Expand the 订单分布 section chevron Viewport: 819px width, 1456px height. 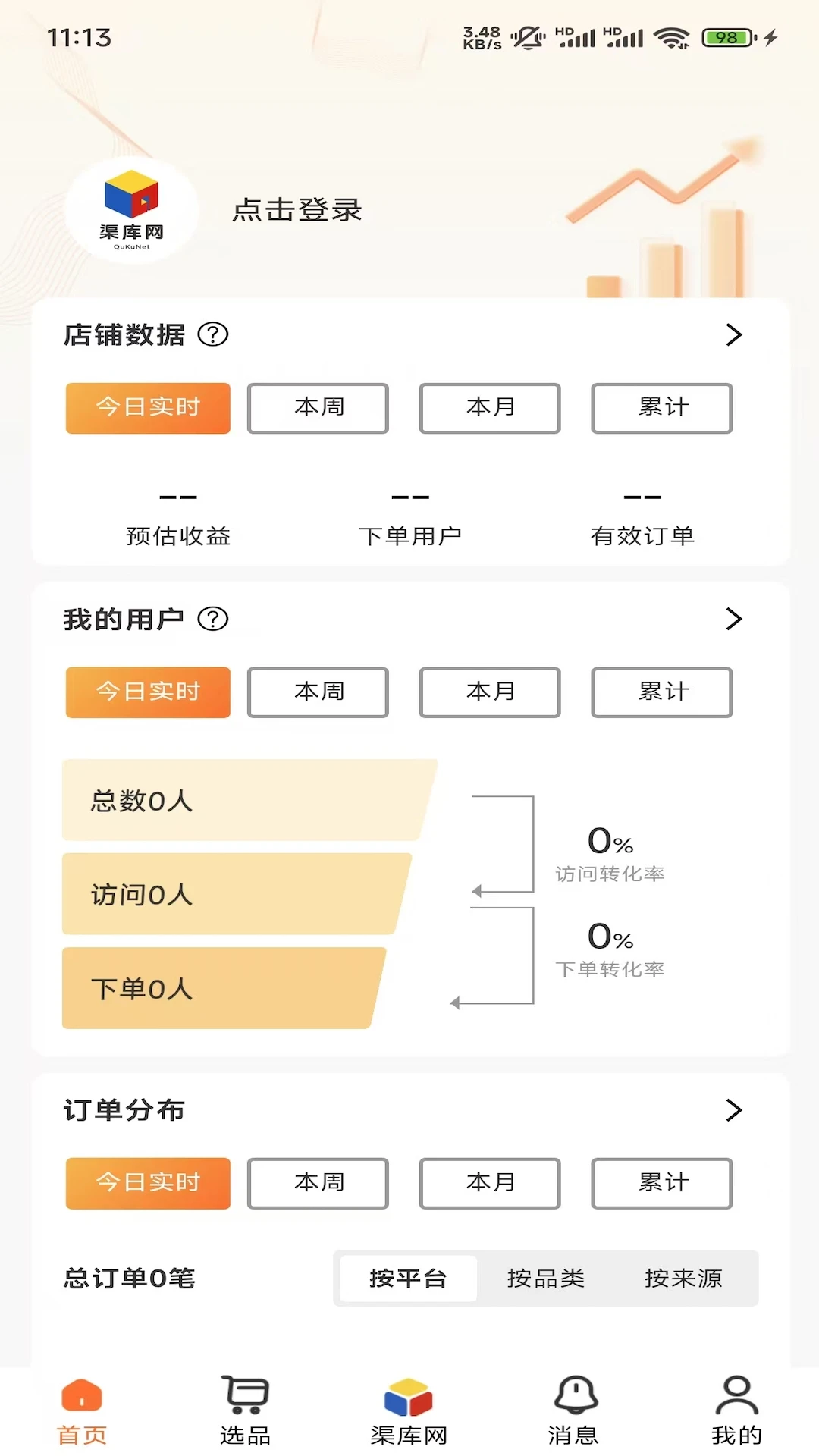733,1110
